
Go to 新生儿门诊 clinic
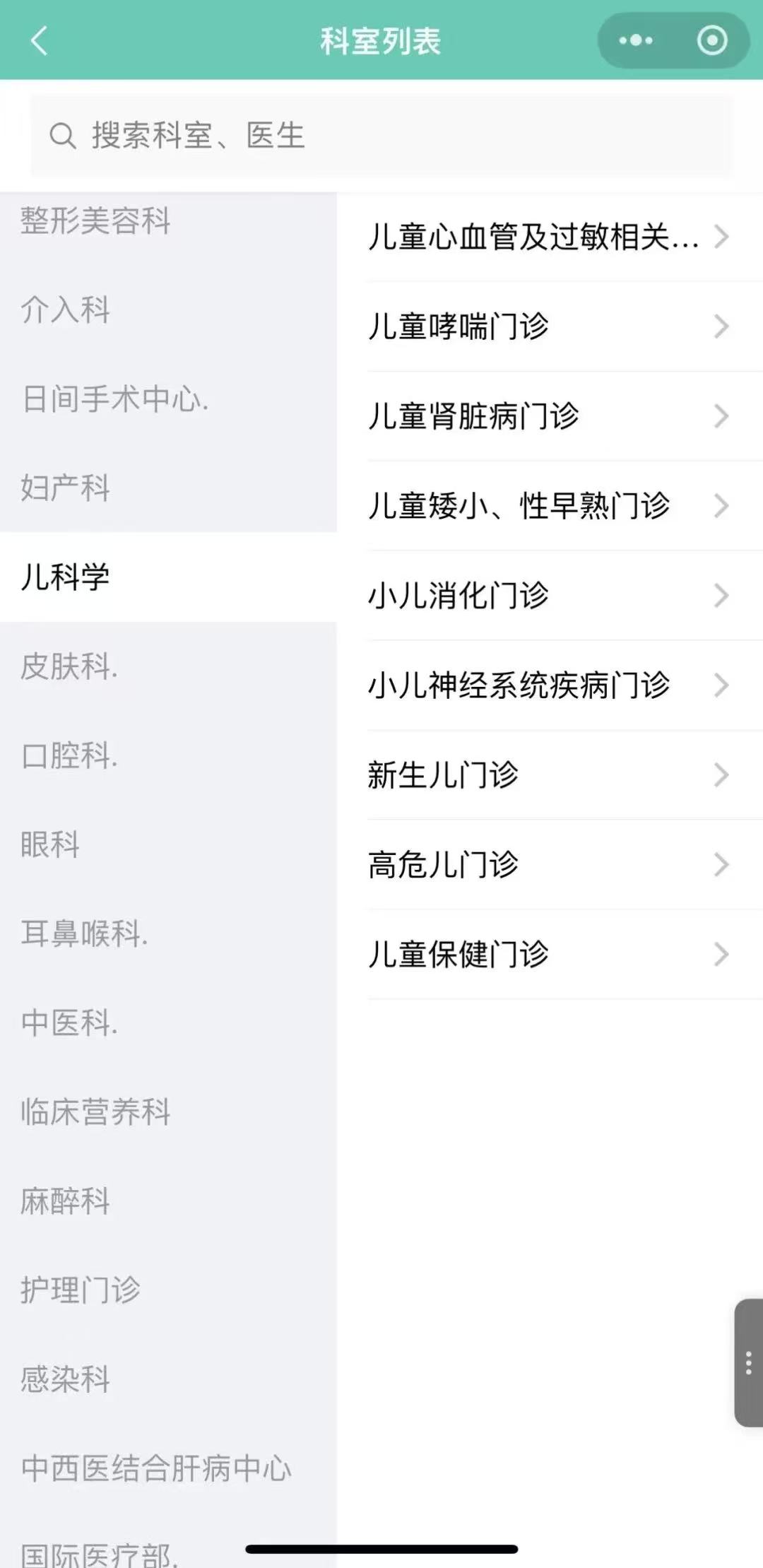tap(548, 775)
